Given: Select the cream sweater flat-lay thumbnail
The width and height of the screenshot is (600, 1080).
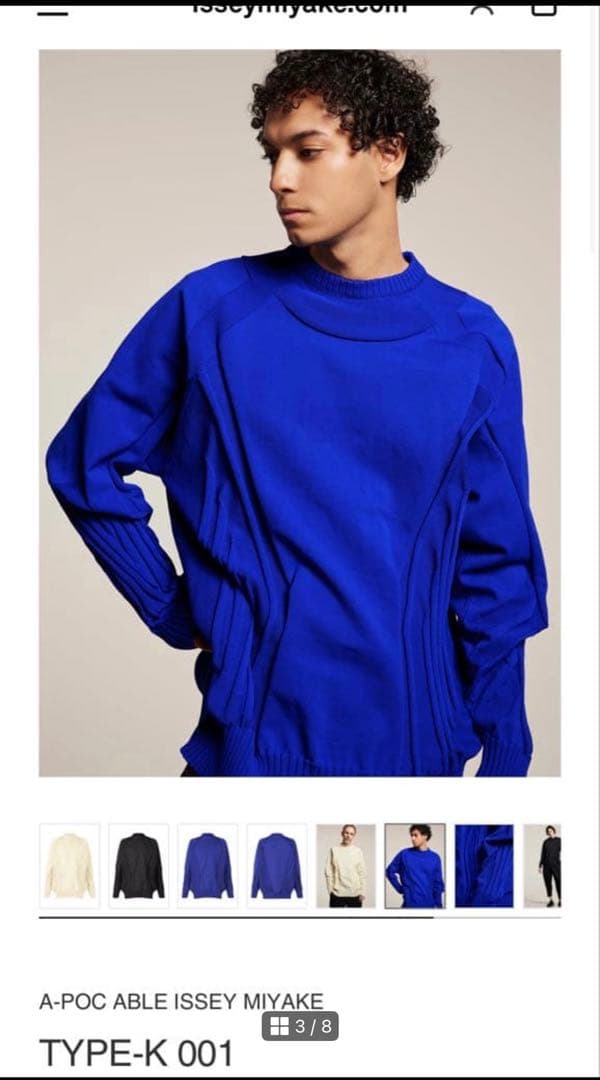Looking at the screenshot, I should [69, 866].
